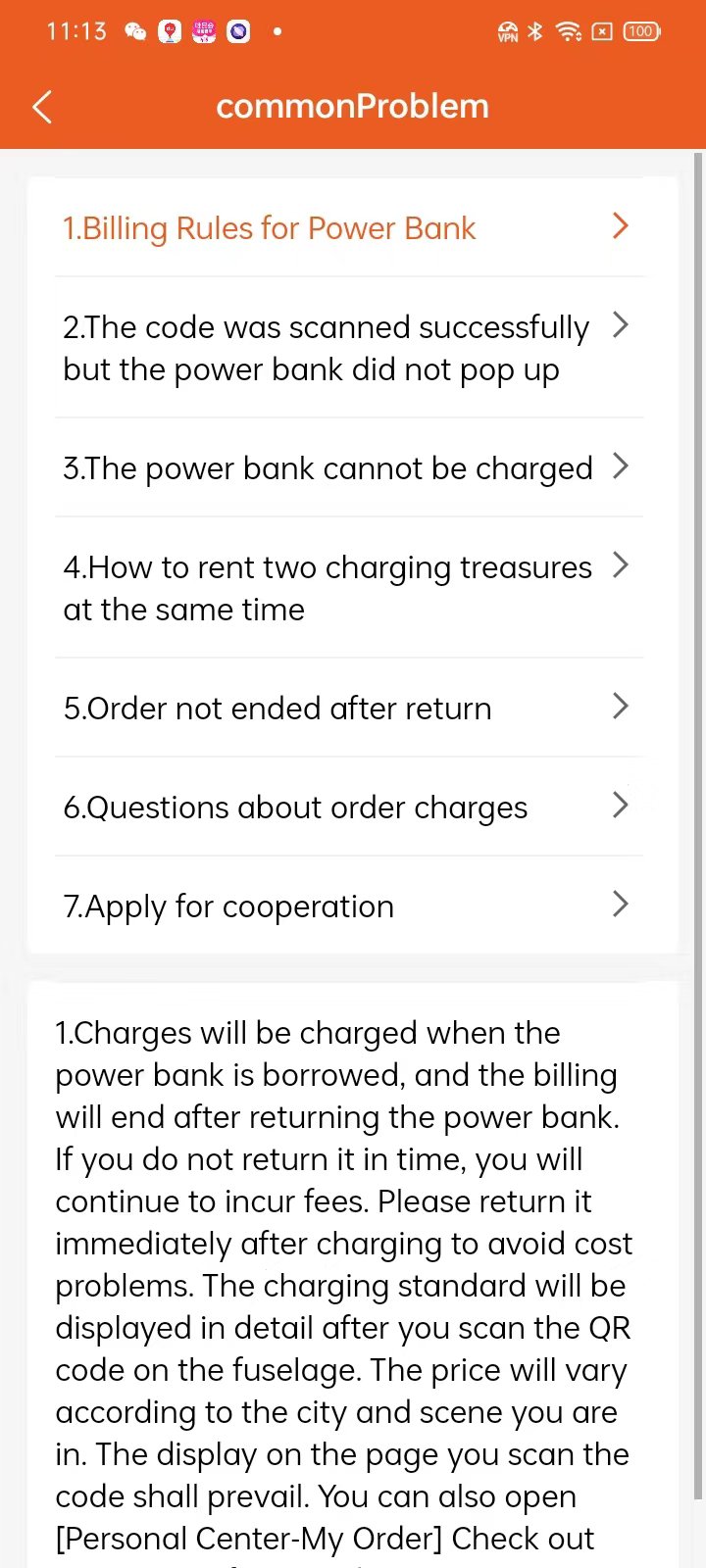This screenshot has height=1568, width=706.
Task: Tap Apply for cooperation
Action: click(x=349, y=906)
